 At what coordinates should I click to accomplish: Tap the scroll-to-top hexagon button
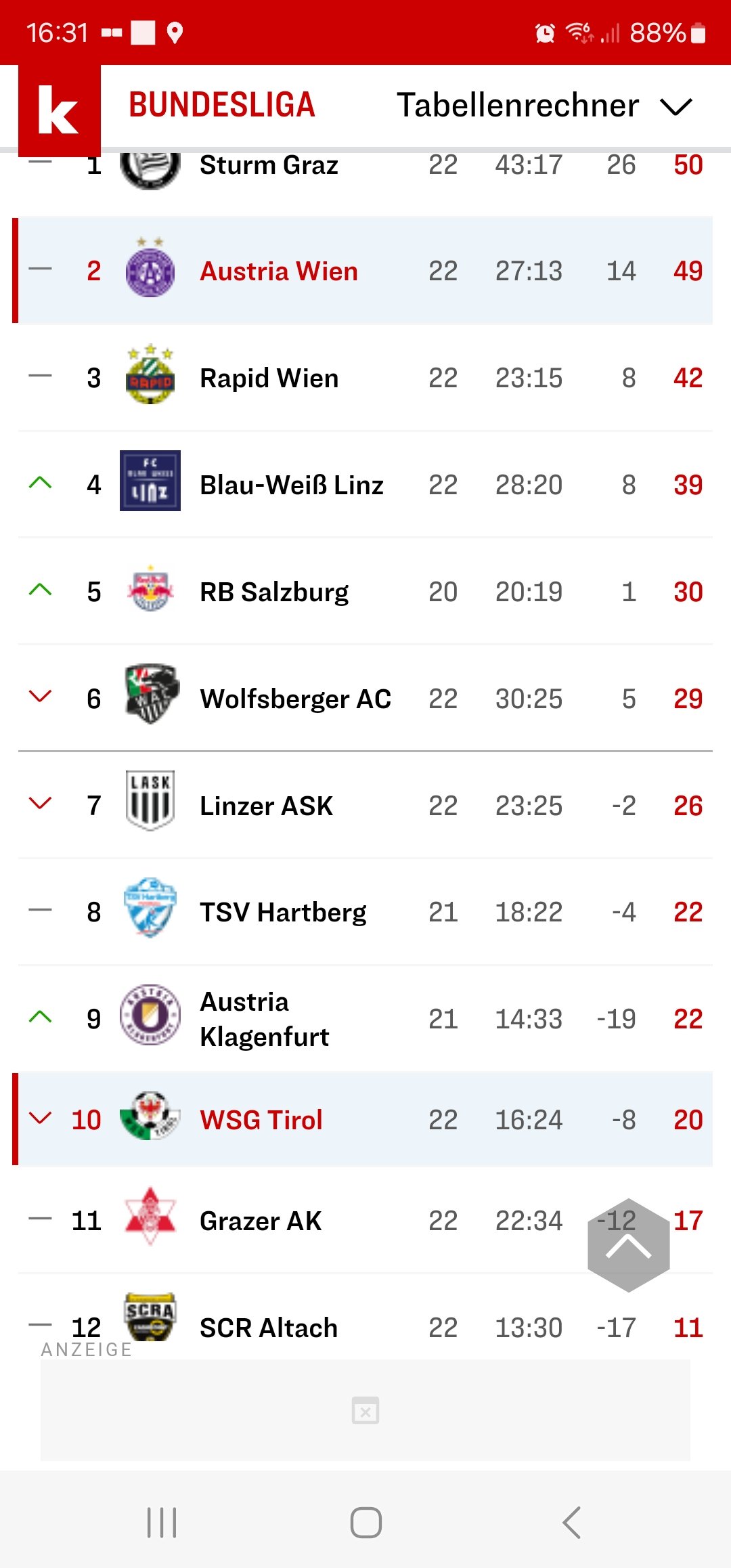pyautogui.click(x=629, y=1246)
